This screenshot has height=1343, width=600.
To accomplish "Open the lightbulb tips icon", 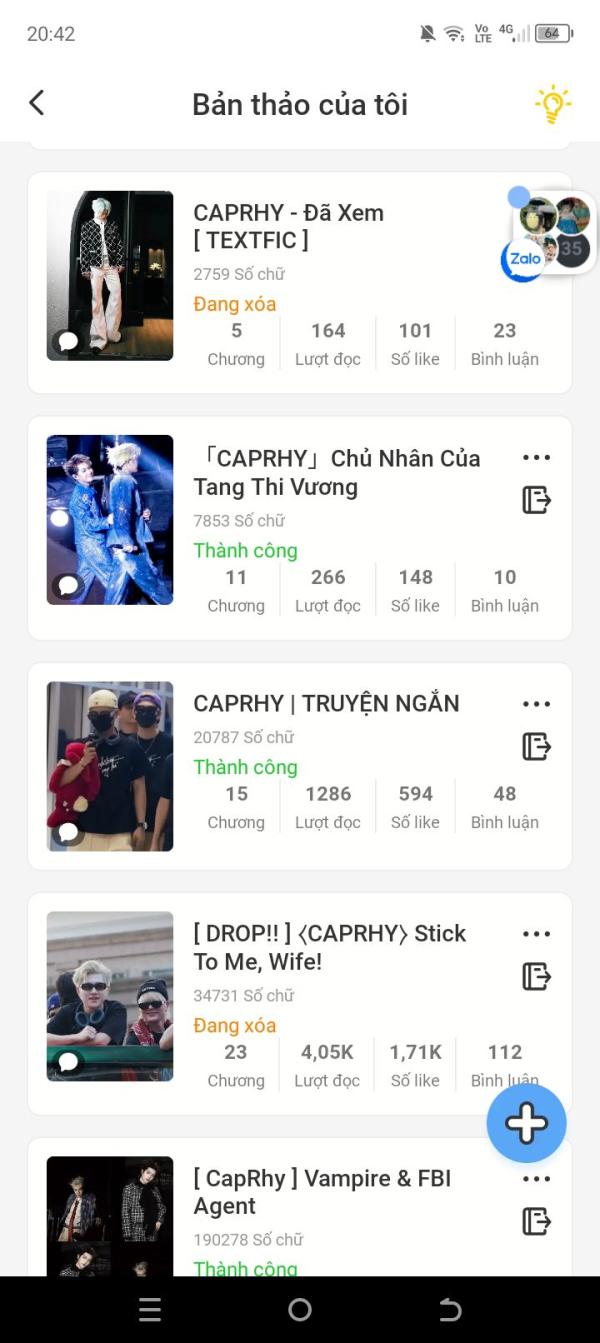I will 552,104.
